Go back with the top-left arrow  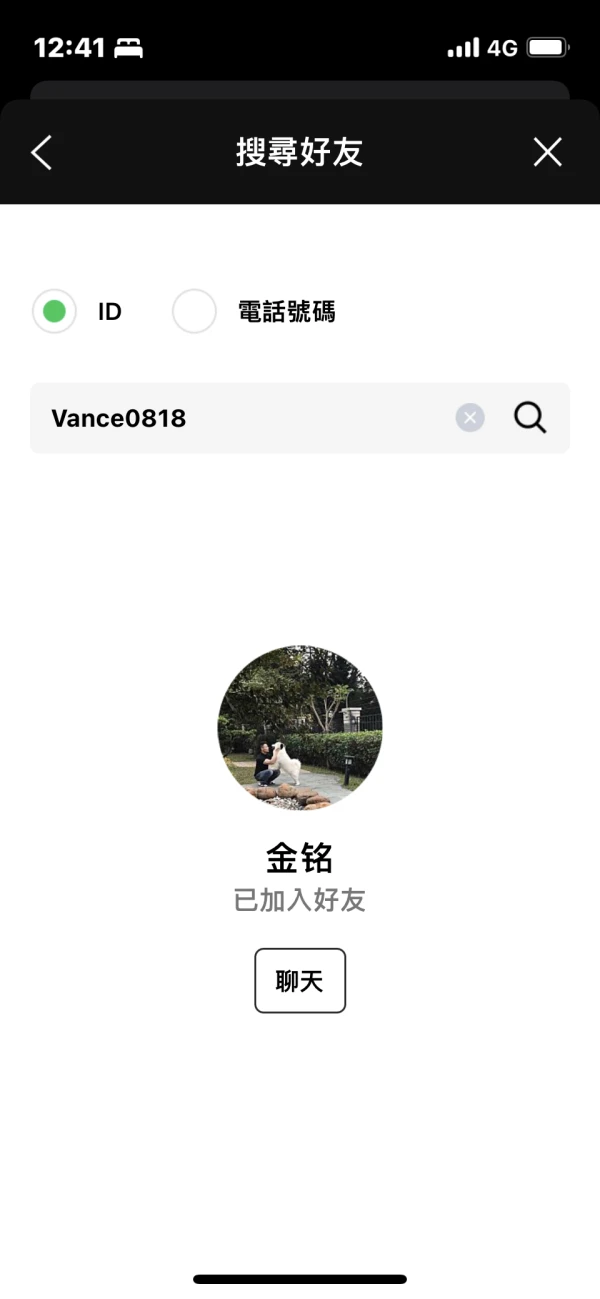tap(41, 152)
